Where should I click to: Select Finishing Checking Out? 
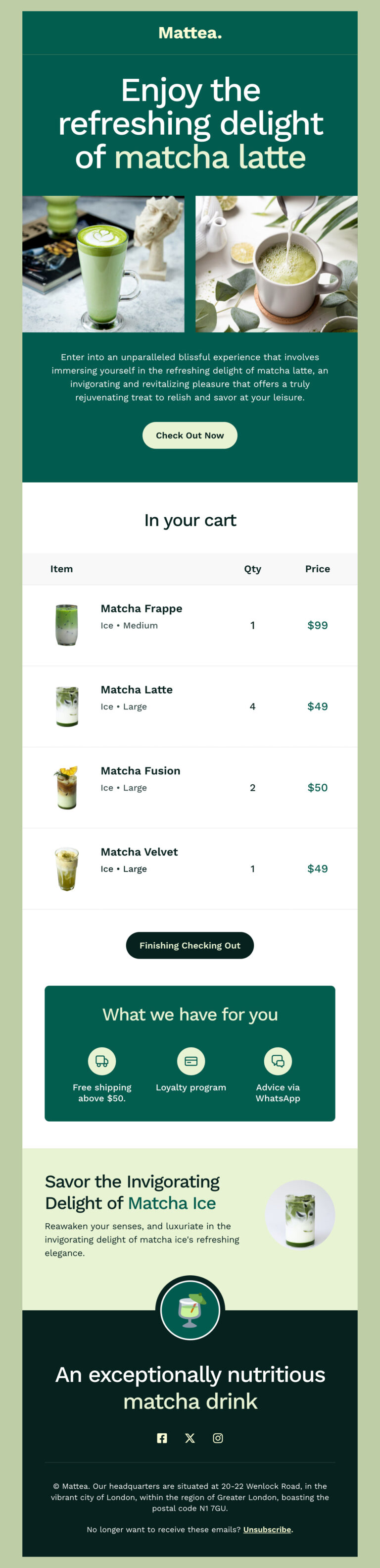190,945
